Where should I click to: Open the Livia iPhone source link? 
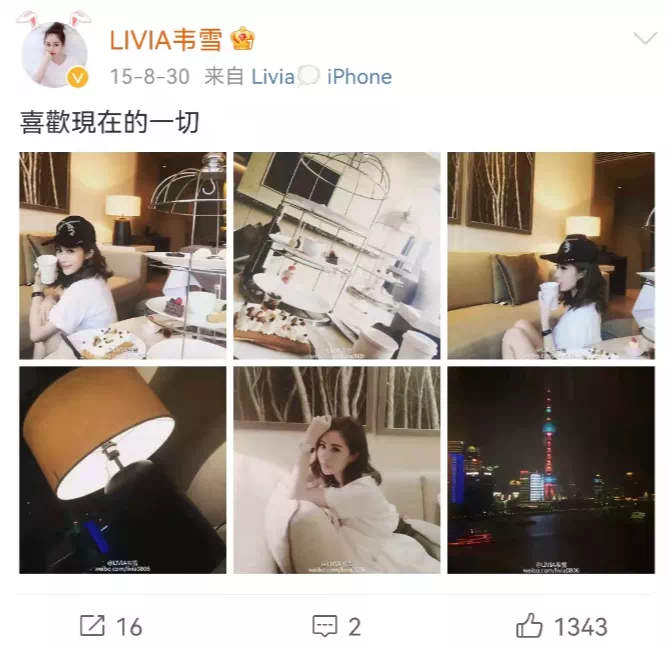[x=321, y=77]
